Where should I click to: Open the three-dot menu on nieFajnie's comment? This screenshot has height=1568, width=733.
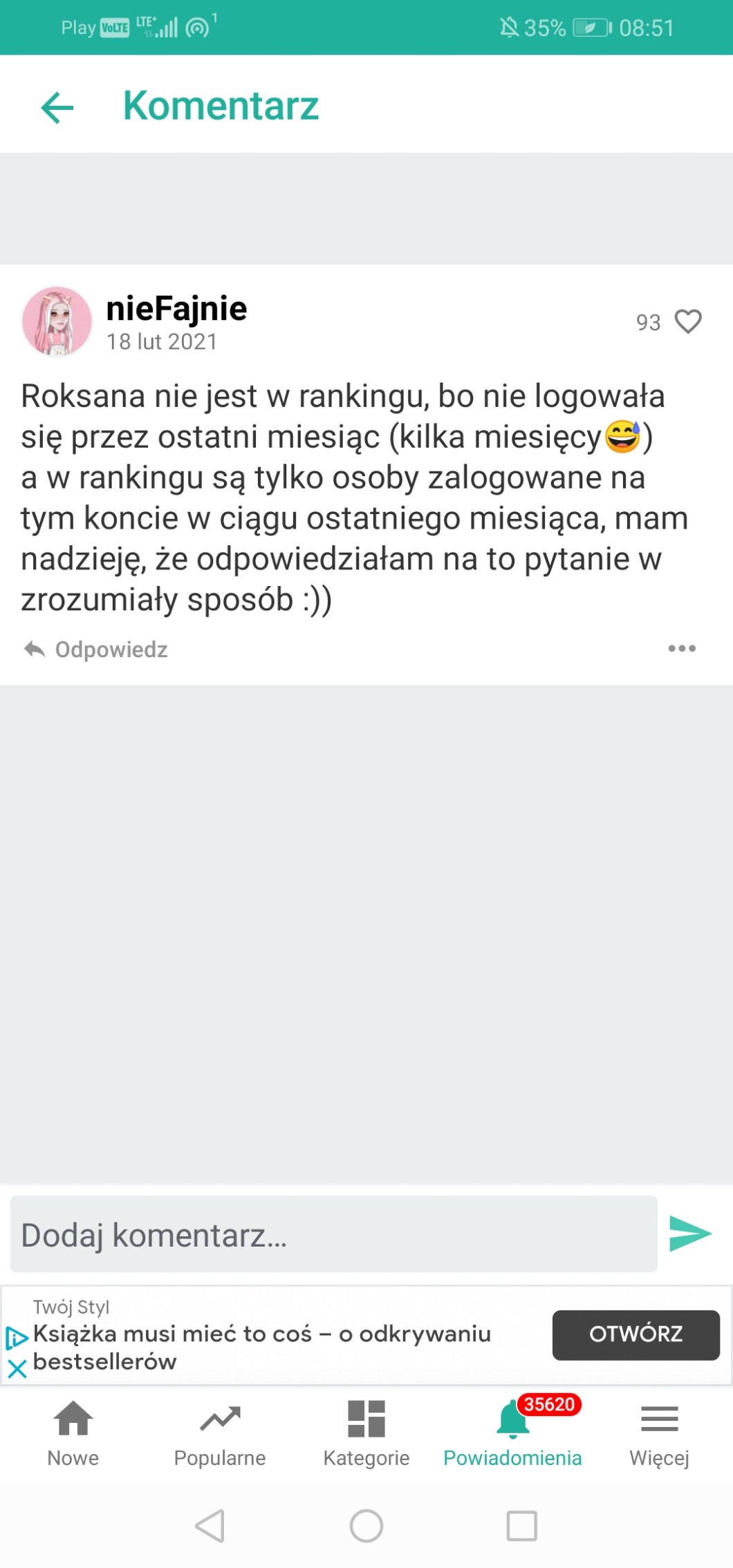[x=682, y=648]
